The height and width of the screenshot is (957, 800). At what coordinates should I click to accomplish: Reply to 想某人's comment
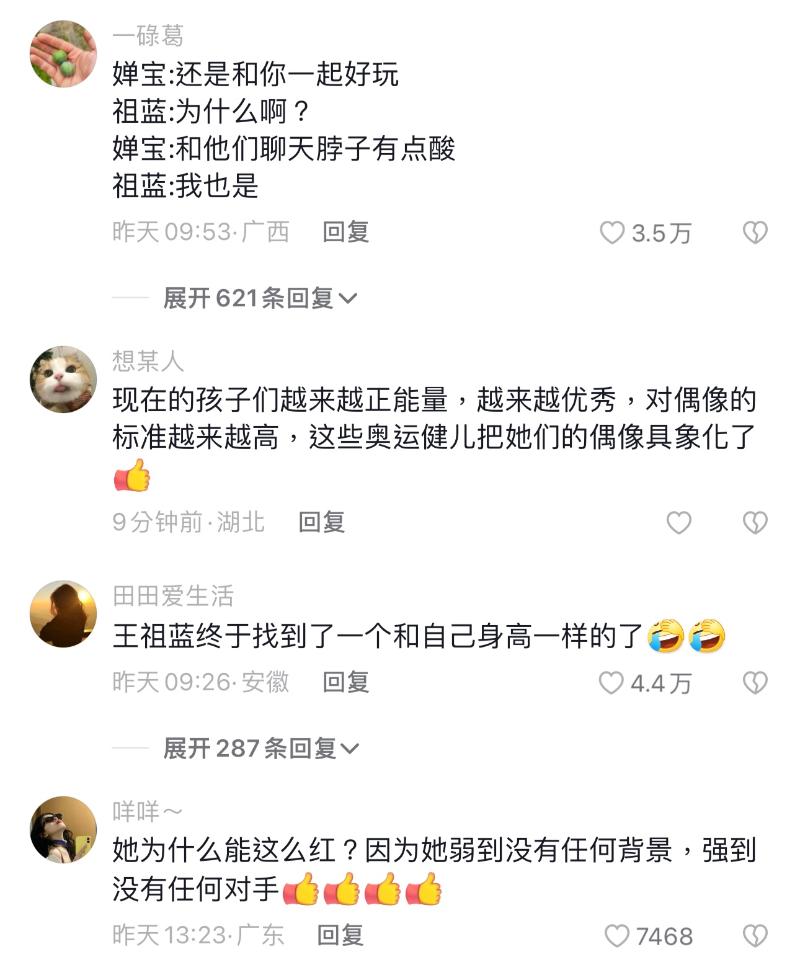click(322, 521)
